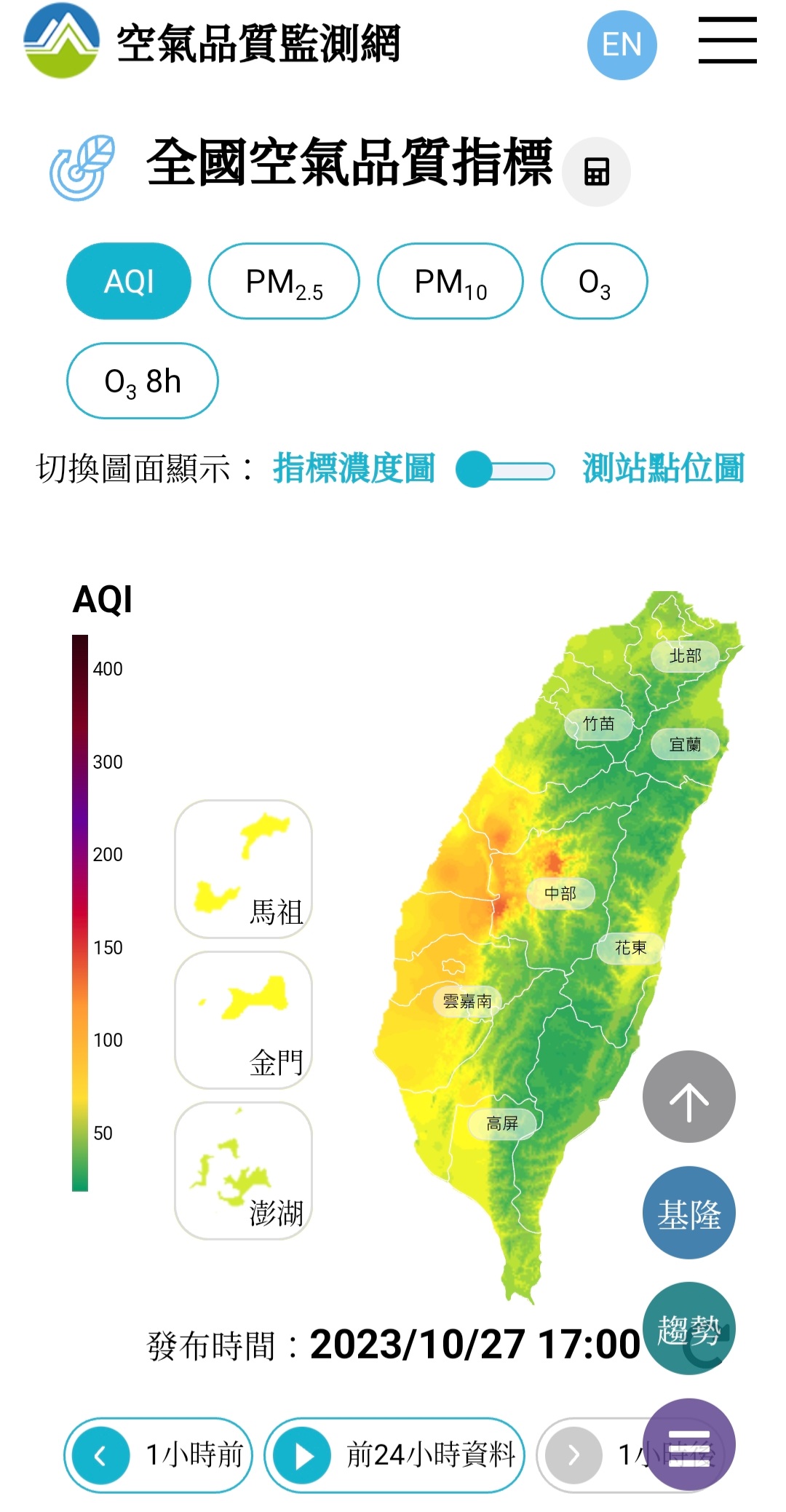Play the 前24小時資料 animation

point(394,1454)
